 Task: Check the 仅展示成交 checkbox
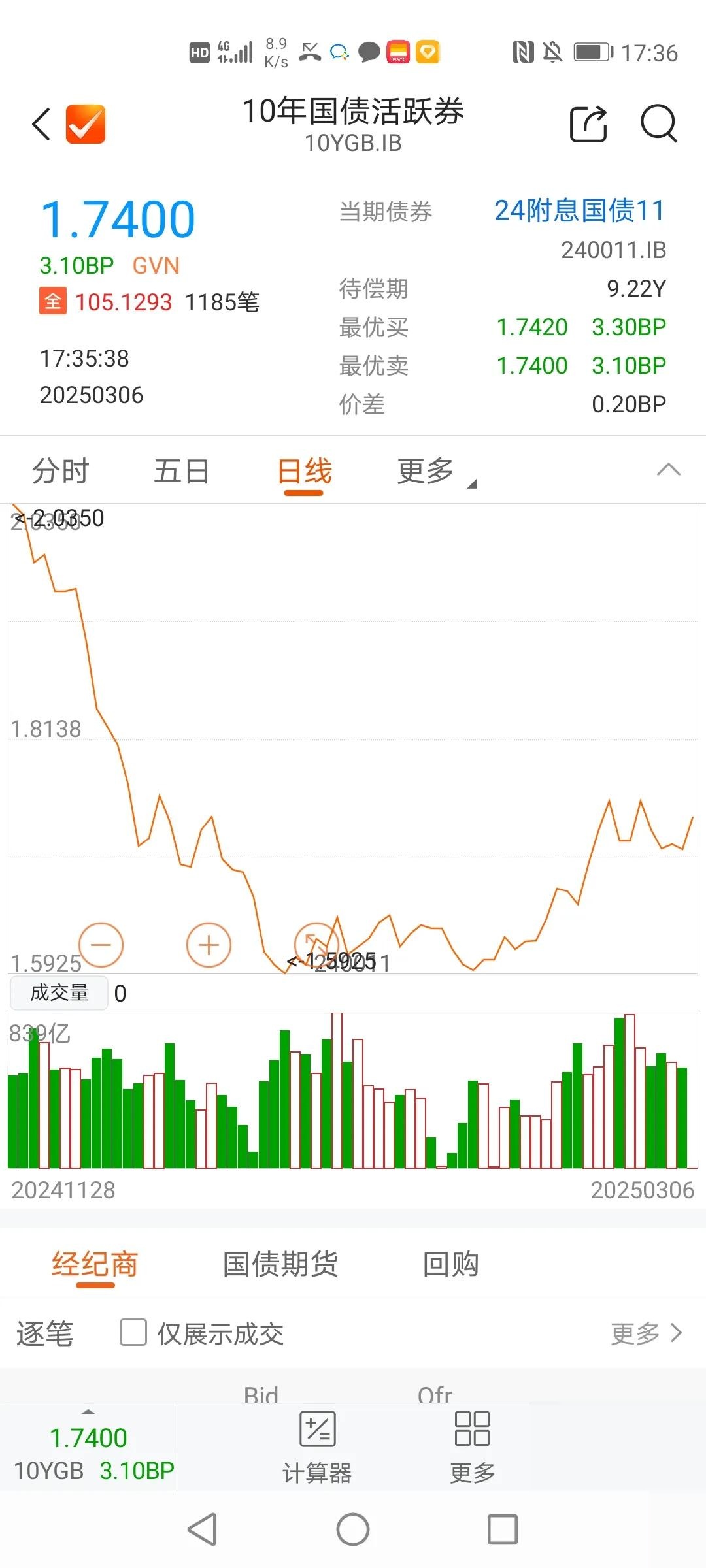pos(133,1333)
